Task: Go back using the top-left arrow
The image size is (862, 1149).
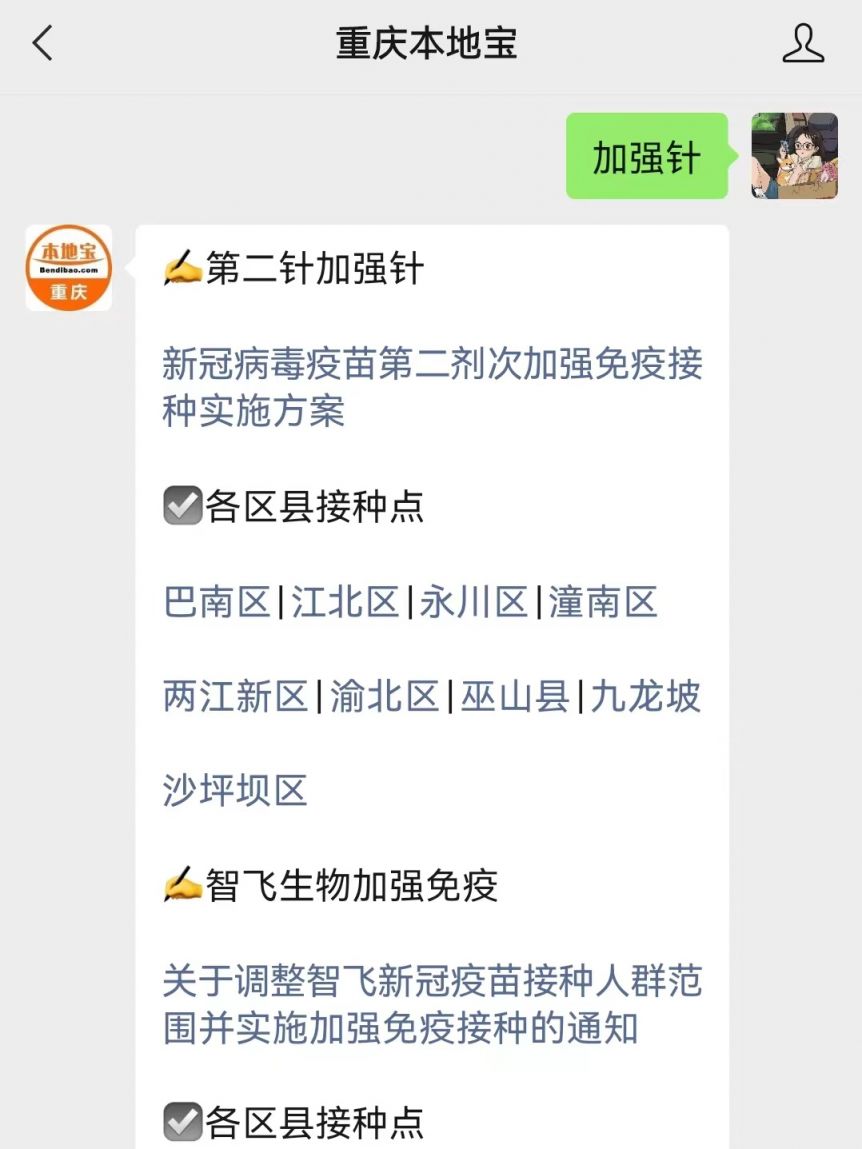Action: (x=42, y=44)
